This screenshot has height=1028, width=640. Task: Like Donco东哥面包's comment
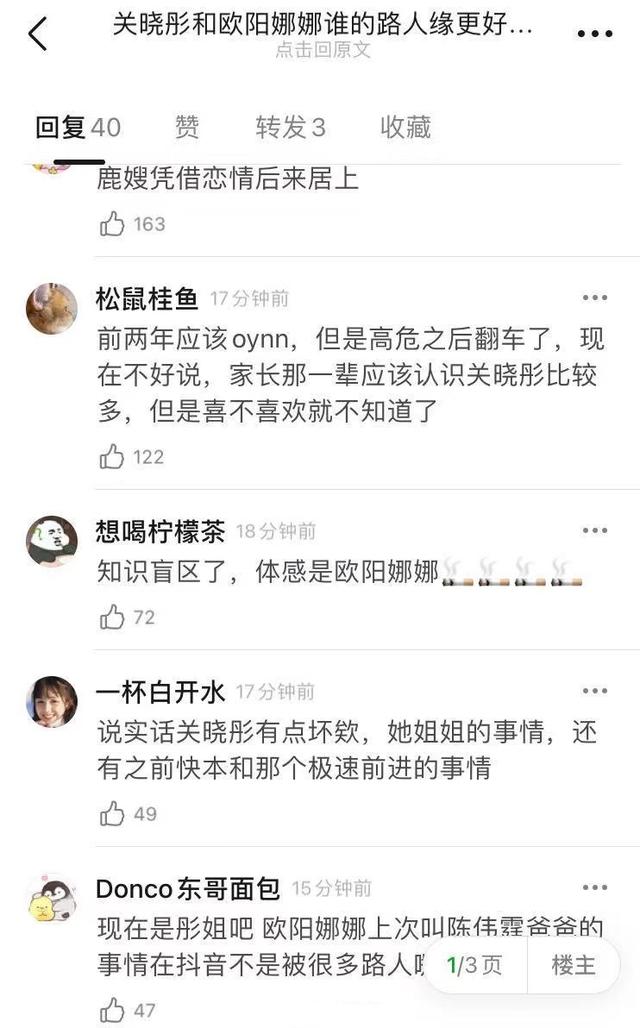tap(112, 1010)
